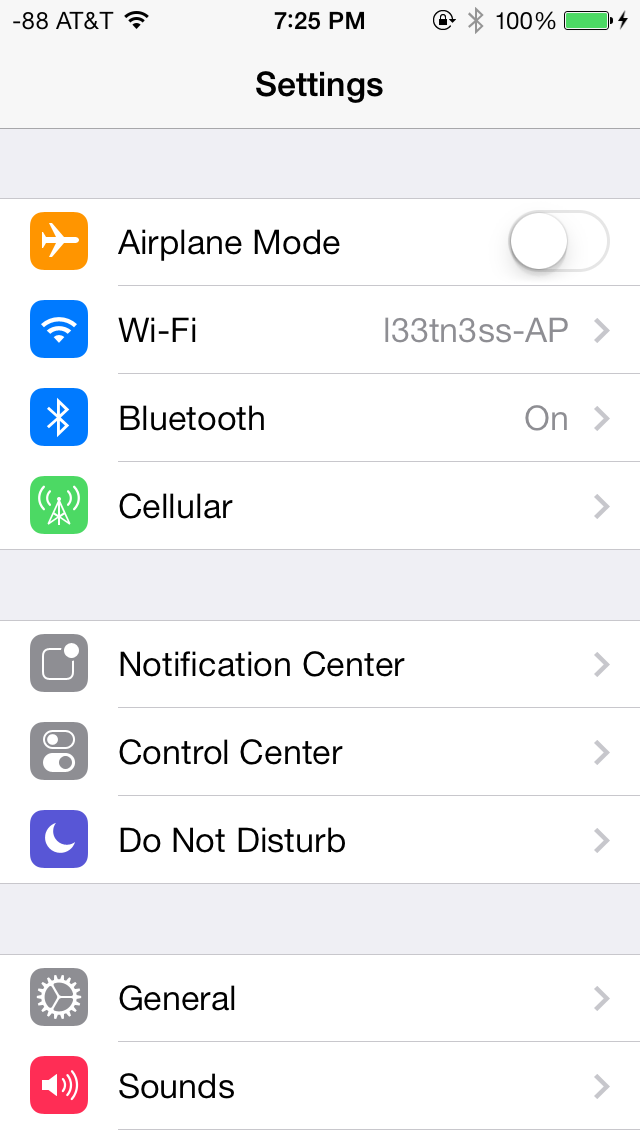Open Do Not Disturb settings
Viewport: 640px width, 1136px height.
point(320,840)
